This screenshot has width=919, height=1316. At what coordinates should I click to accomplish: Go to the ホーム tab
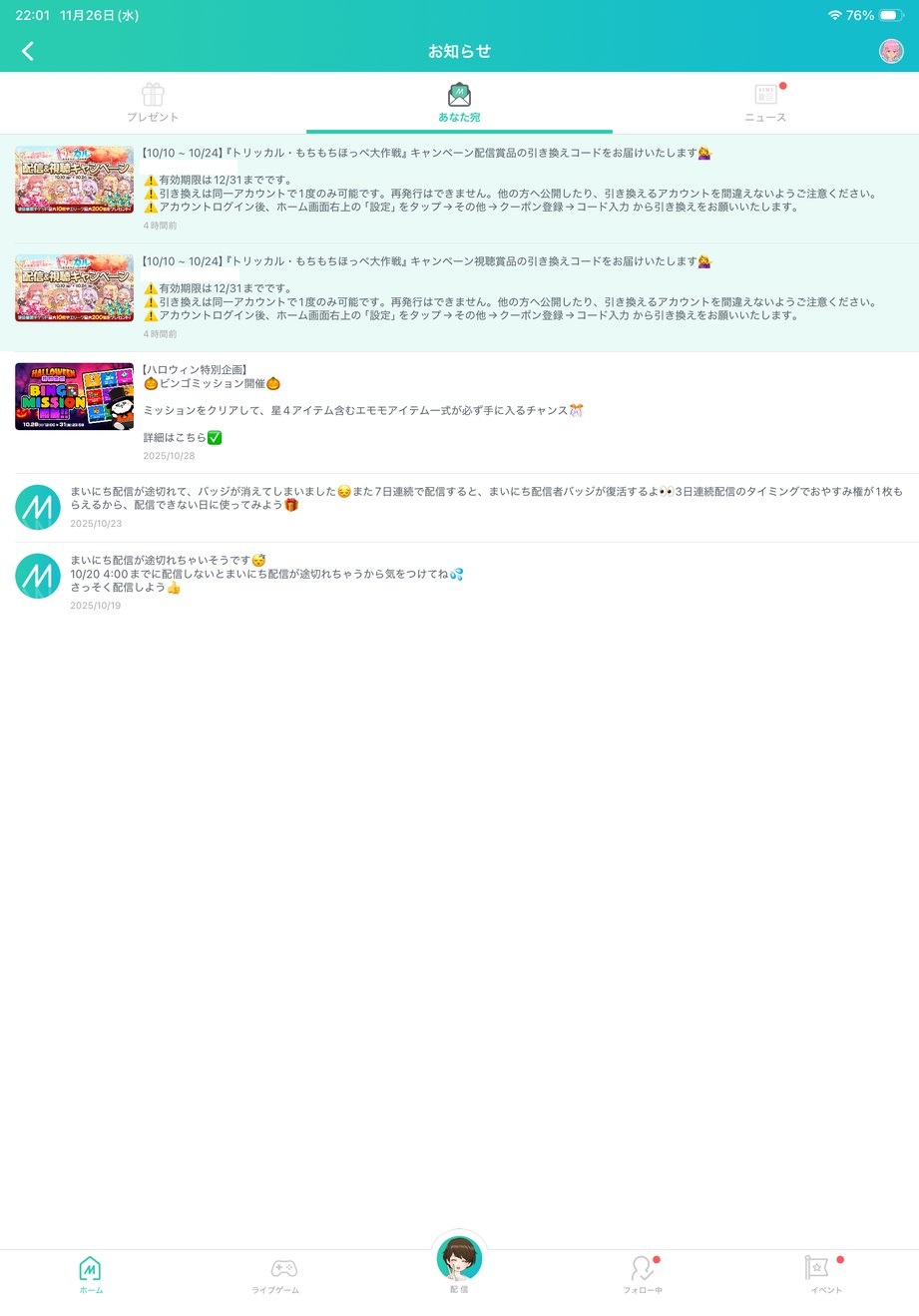(x=91, y=1274)
